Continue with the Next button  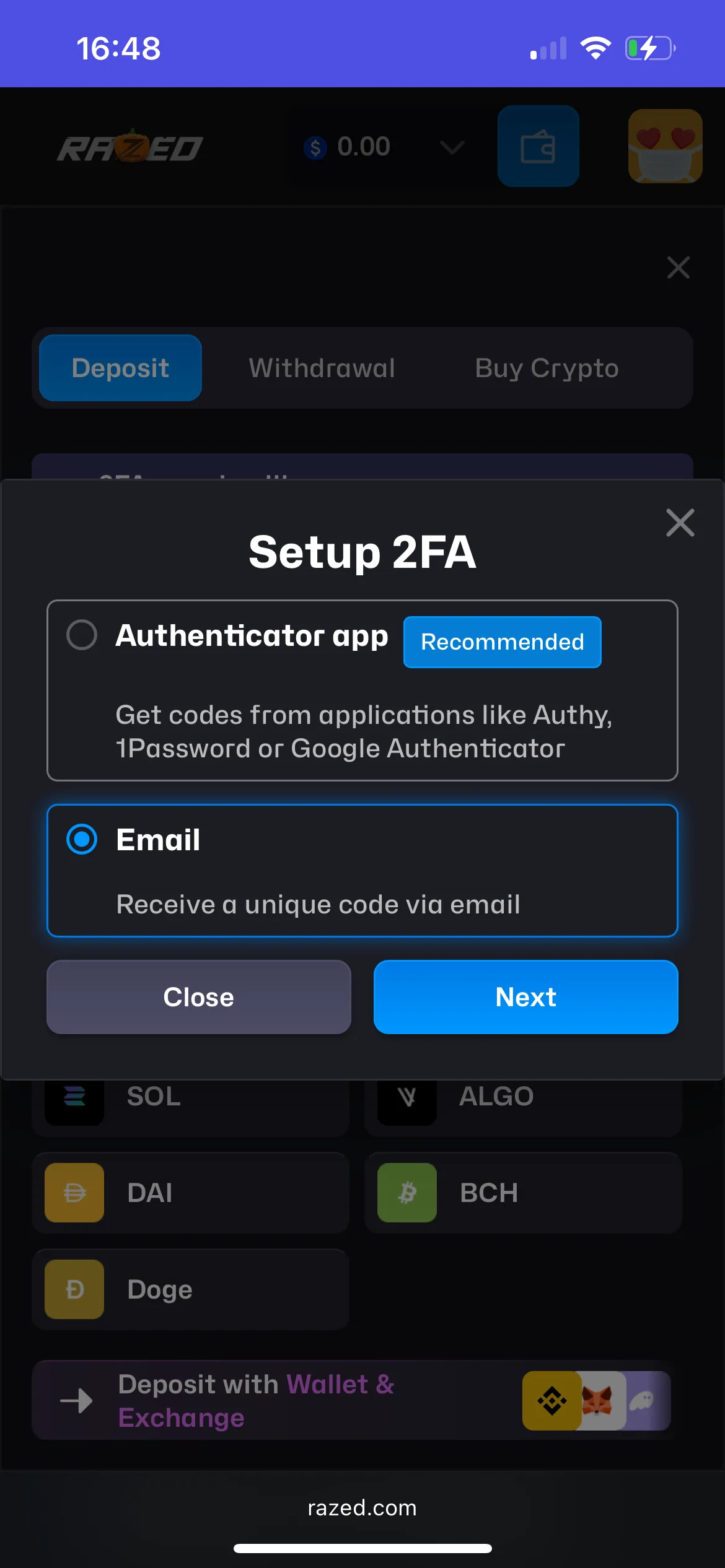coord(525,997)
